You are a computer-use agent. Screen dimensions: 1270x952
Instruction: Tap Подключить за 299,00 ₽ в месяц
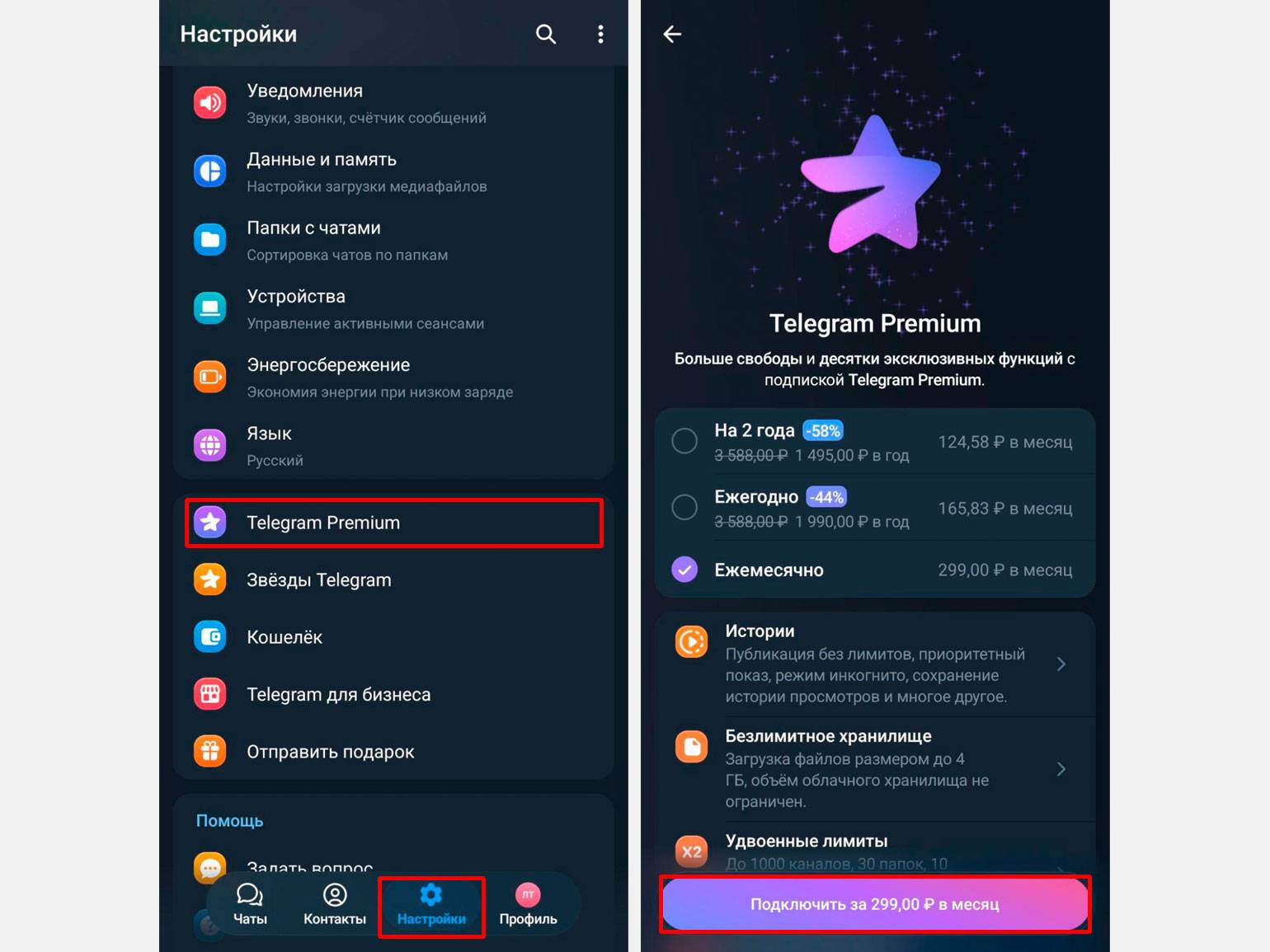click(x=874, y=904)
